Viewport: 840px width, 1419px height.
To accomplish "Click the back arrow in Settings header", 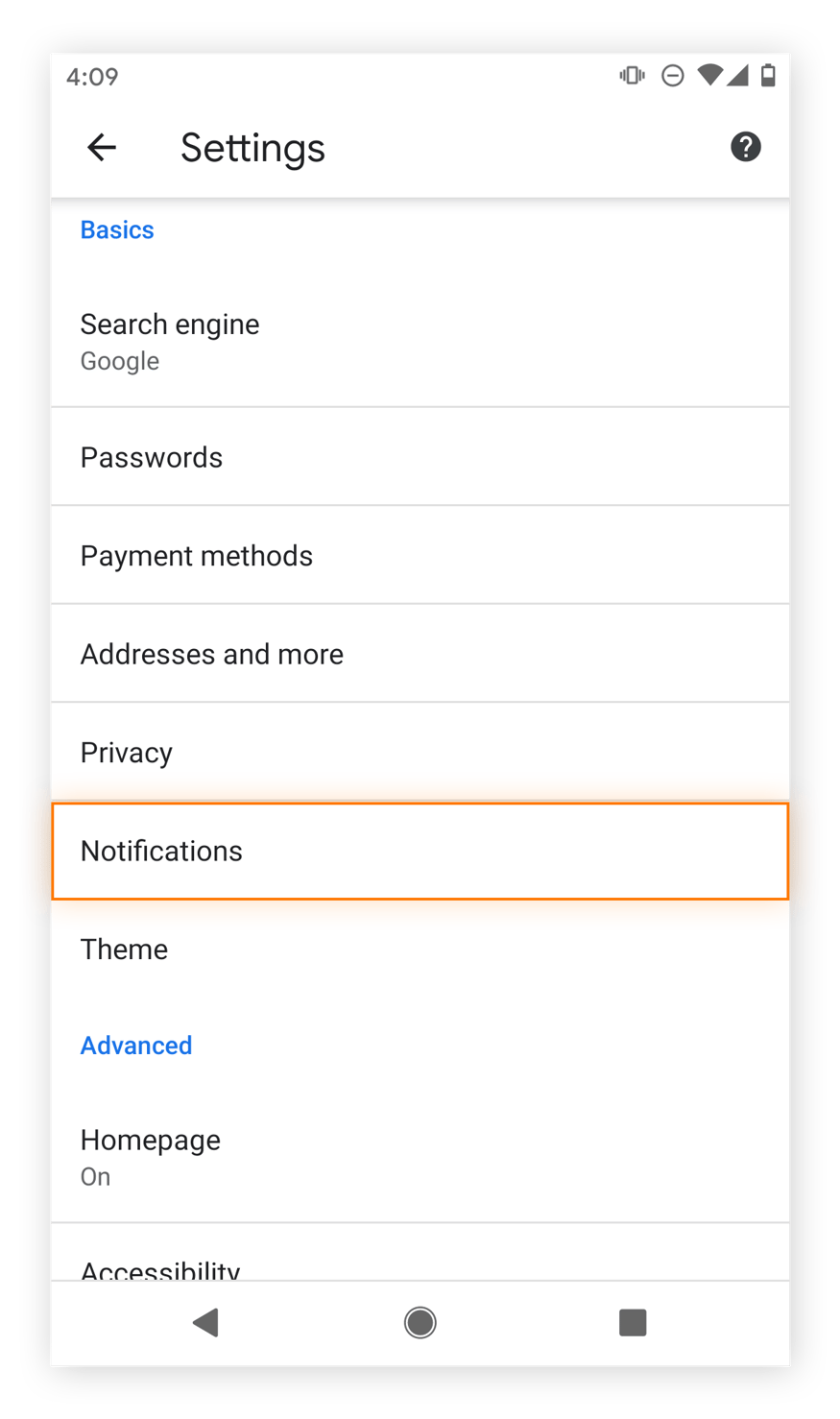I will click(x=102, y=147).
